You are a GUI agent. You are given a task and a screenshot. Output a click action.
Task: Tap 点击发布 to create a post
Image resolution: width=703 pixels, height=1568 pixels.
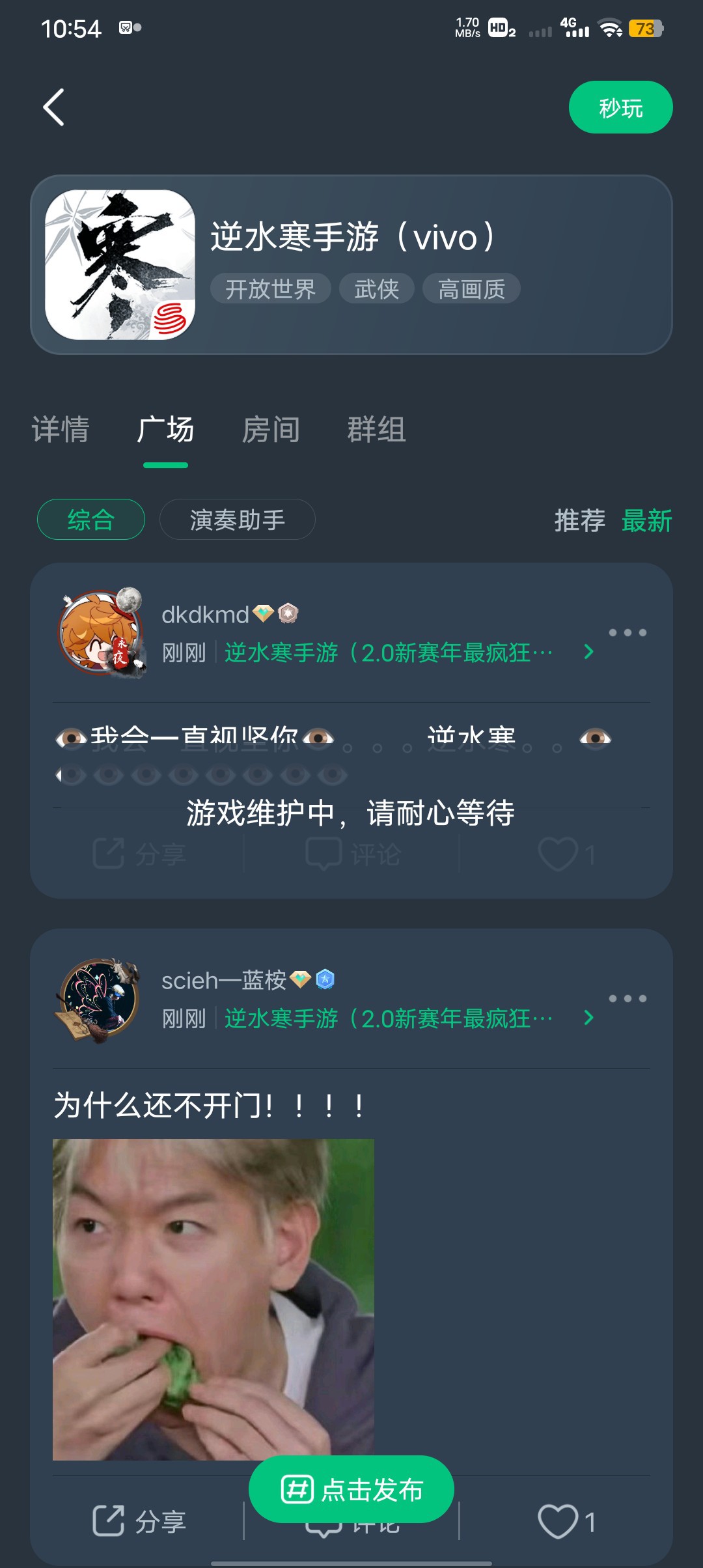click(x=351, y=1489)
